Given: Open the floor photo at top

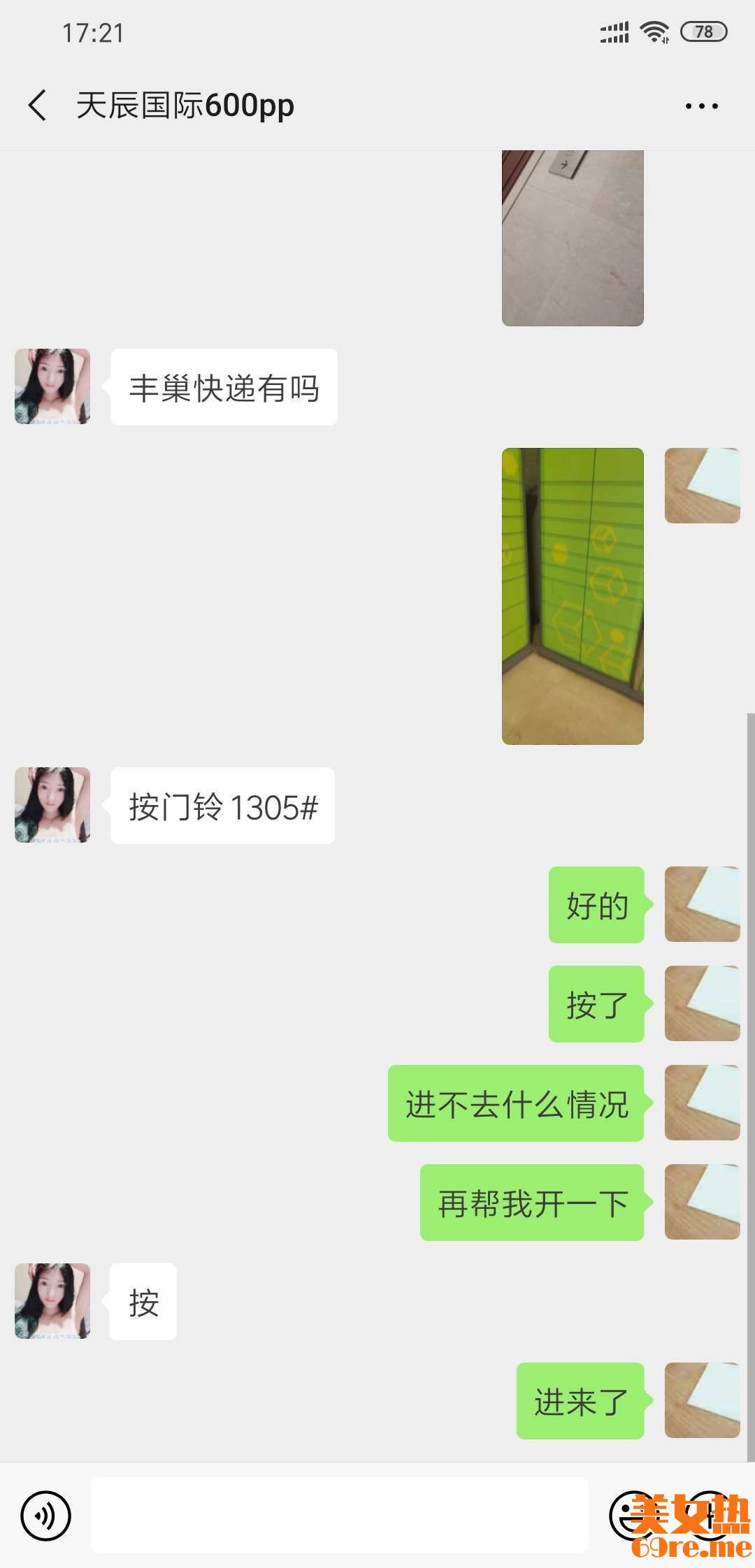Looking at the screenshot, I should [x=573, y=238].
